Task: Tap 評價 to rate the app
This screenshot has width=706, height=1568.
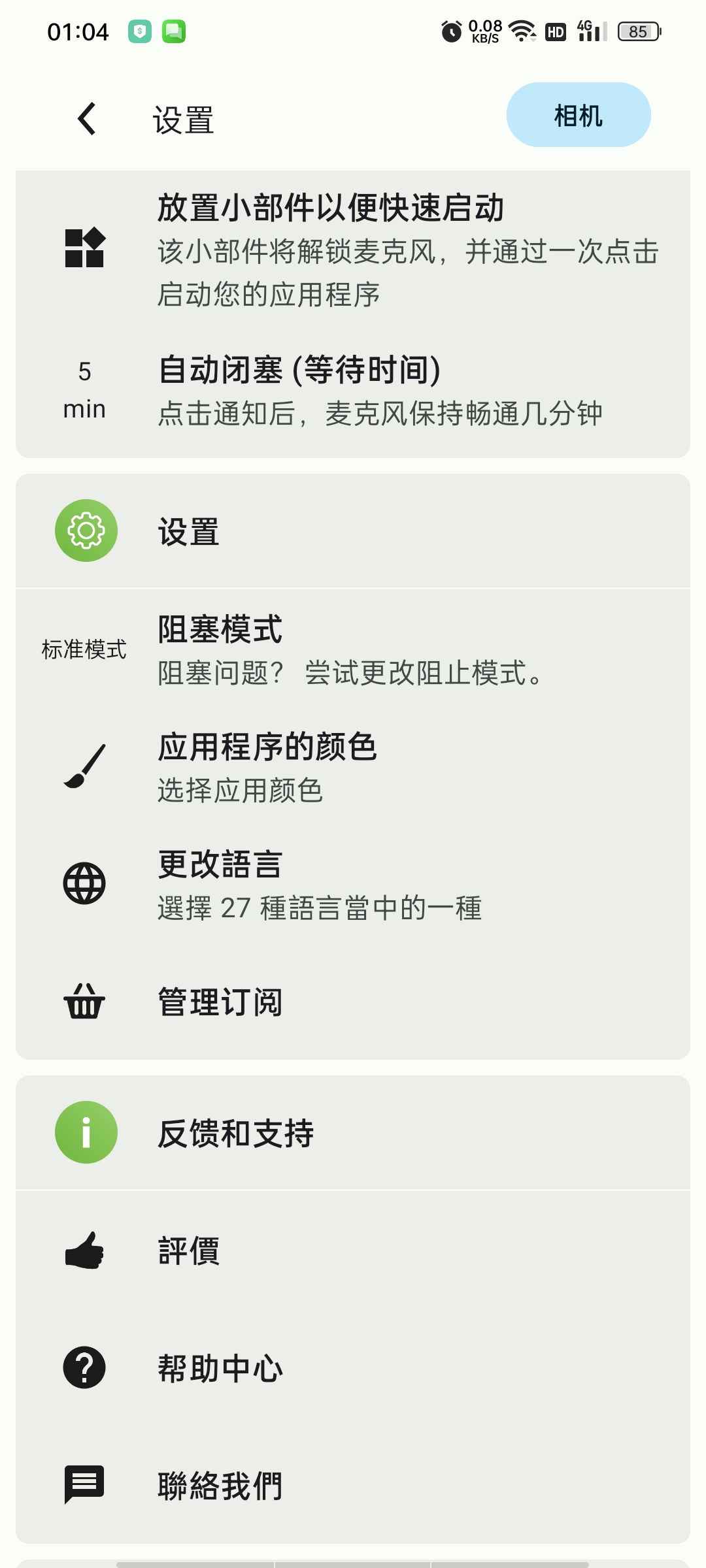Action: [353, 1250]
